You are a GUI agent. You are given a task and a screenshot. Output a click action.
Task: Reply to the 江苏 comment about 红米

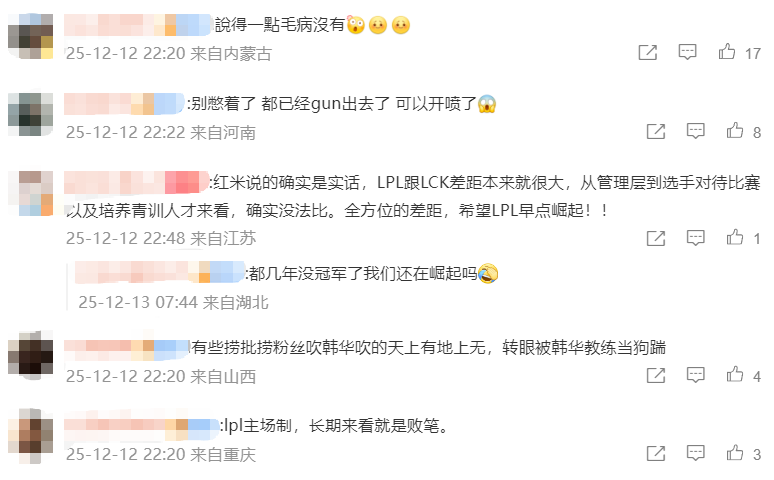point(695,238)
